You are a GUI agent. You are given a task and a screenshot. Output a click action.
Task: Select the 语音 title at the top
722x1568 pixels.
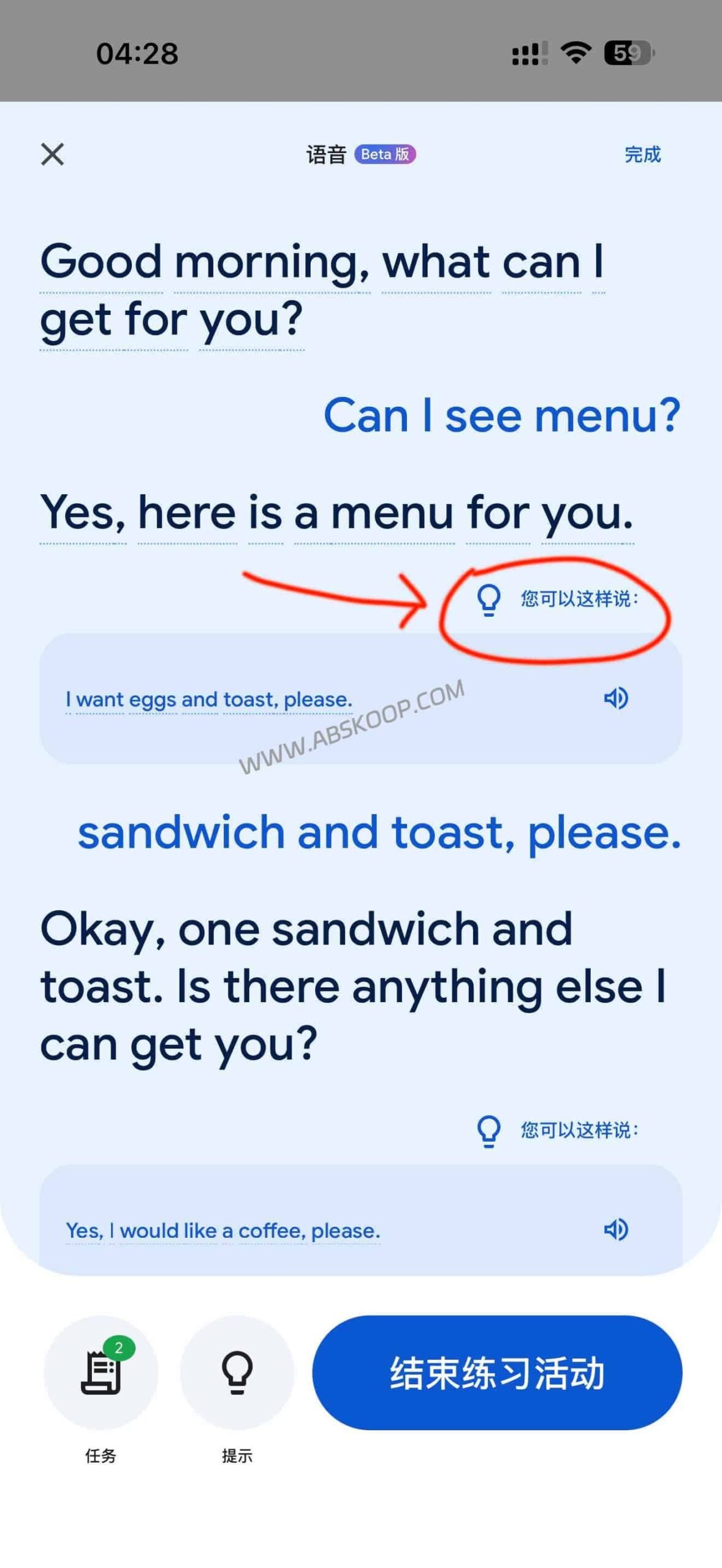pos(325,154)
